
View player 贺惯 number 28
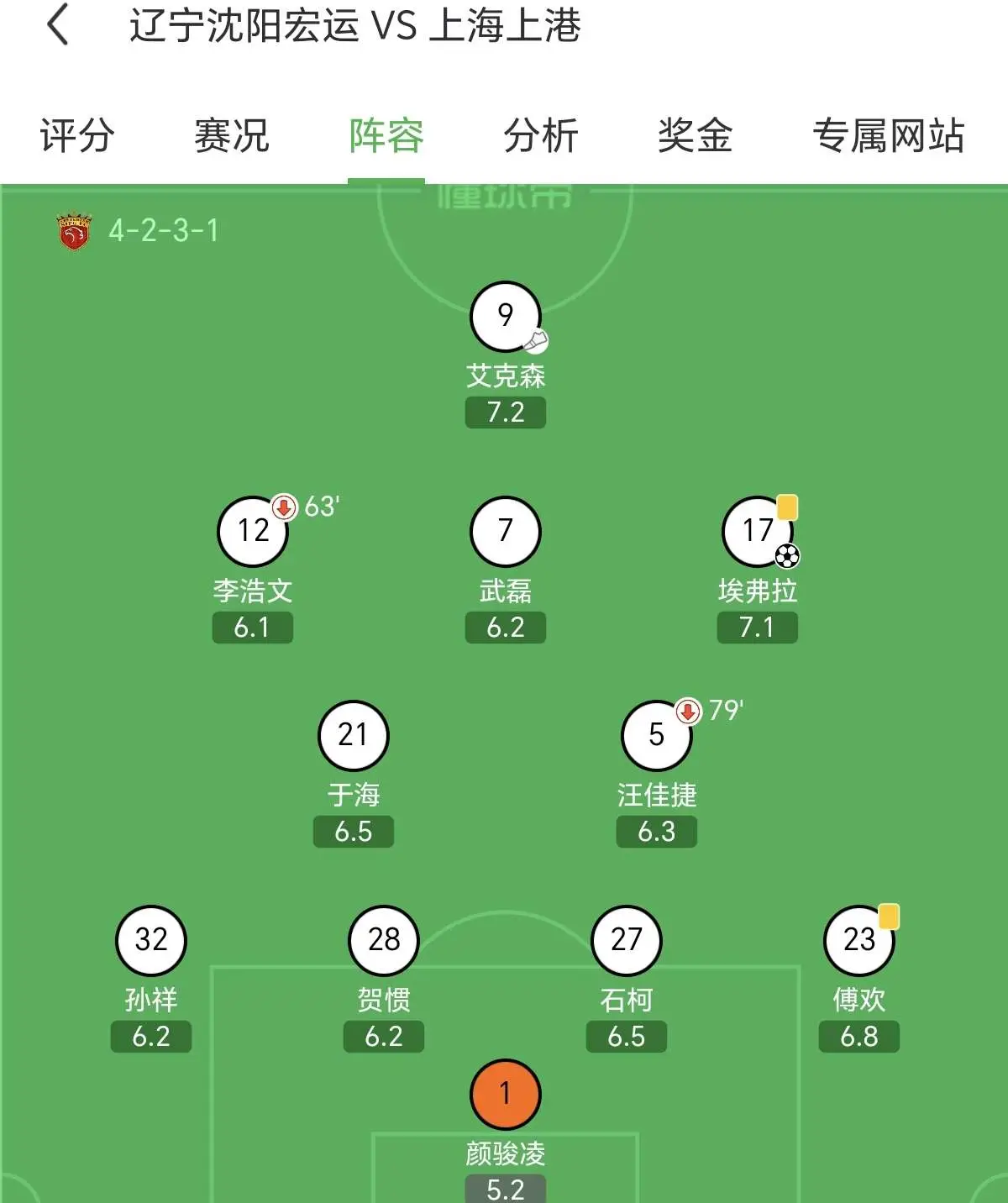[x=384, y=941]
